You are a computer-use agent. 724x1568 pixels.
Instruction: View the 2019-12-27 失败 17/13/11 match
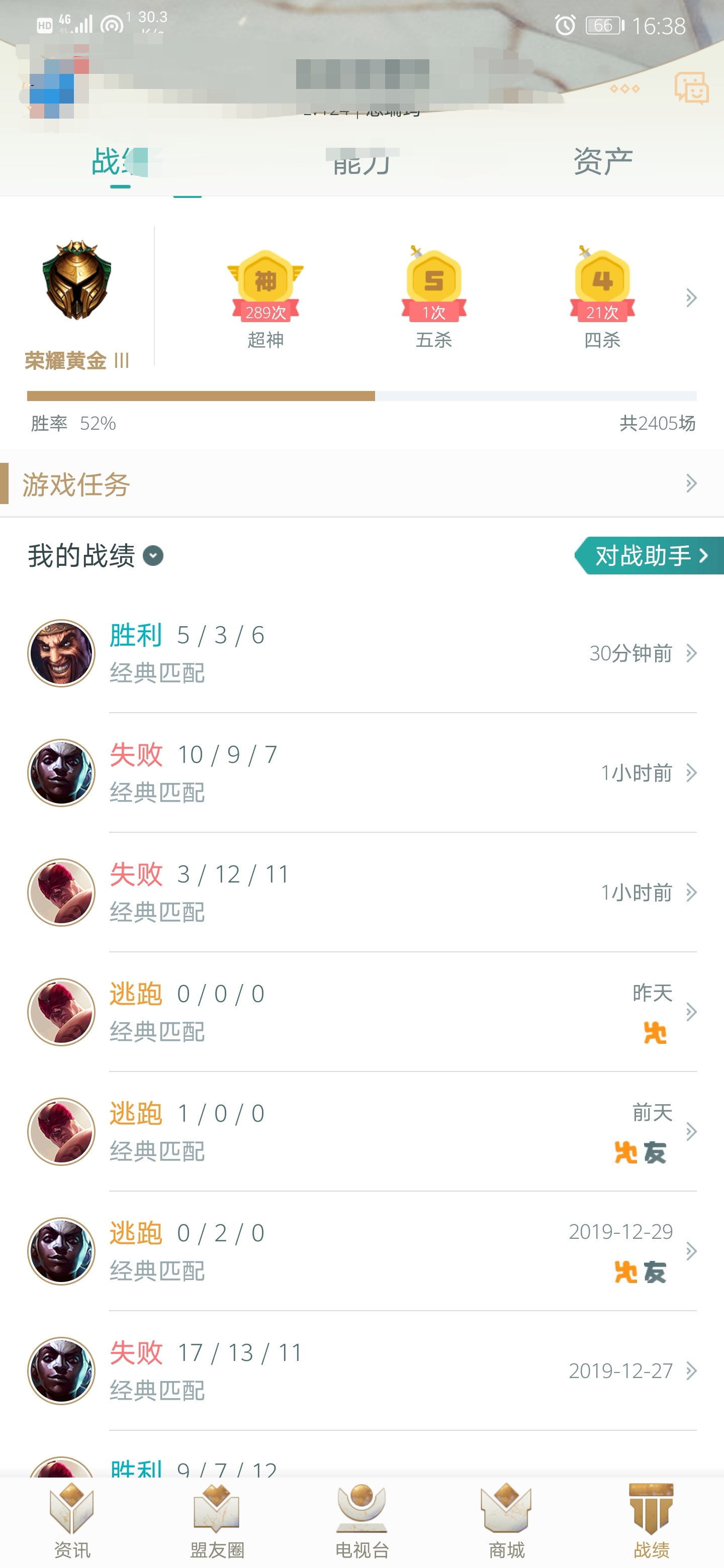coord(361,1371)
